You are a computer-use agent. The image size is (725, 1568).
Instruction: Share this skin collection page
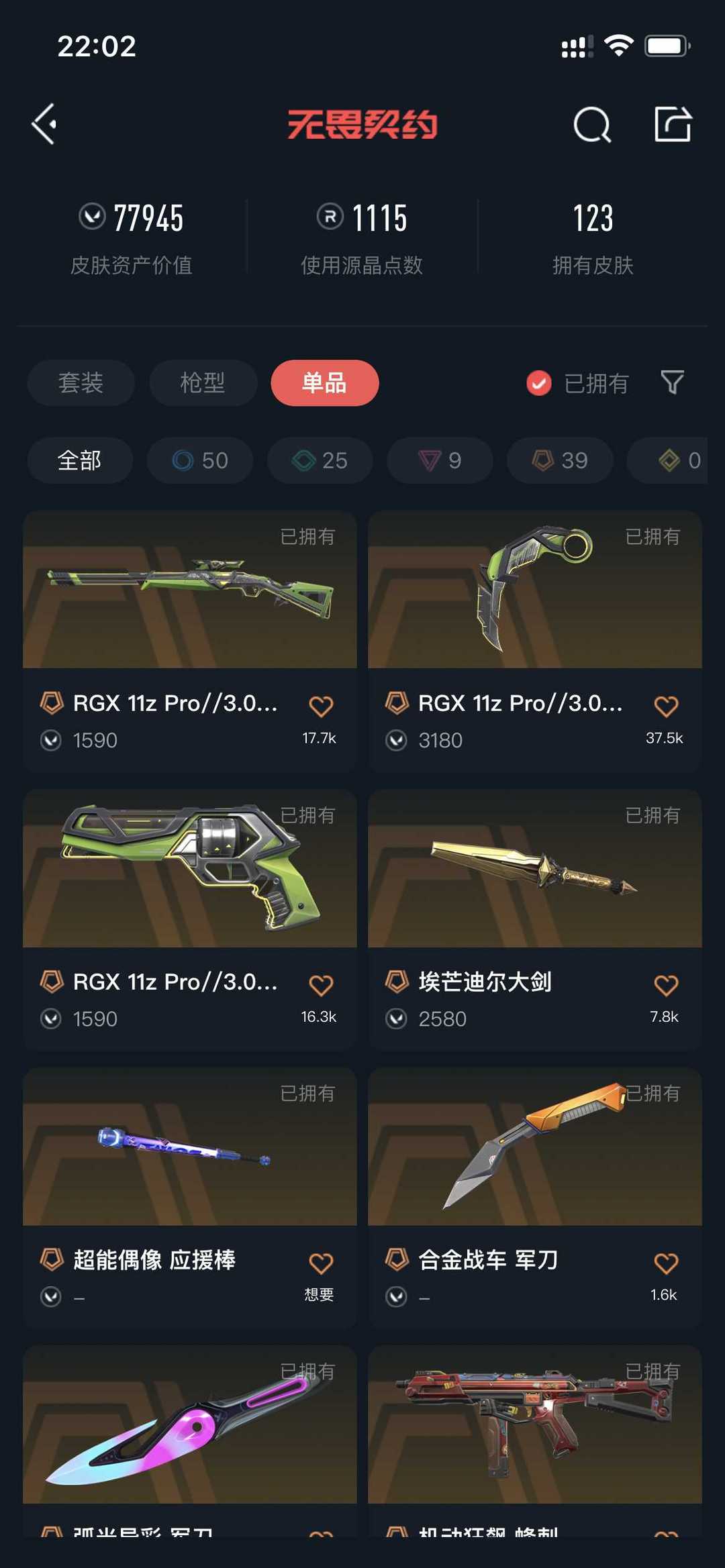(x=673, y=124)
